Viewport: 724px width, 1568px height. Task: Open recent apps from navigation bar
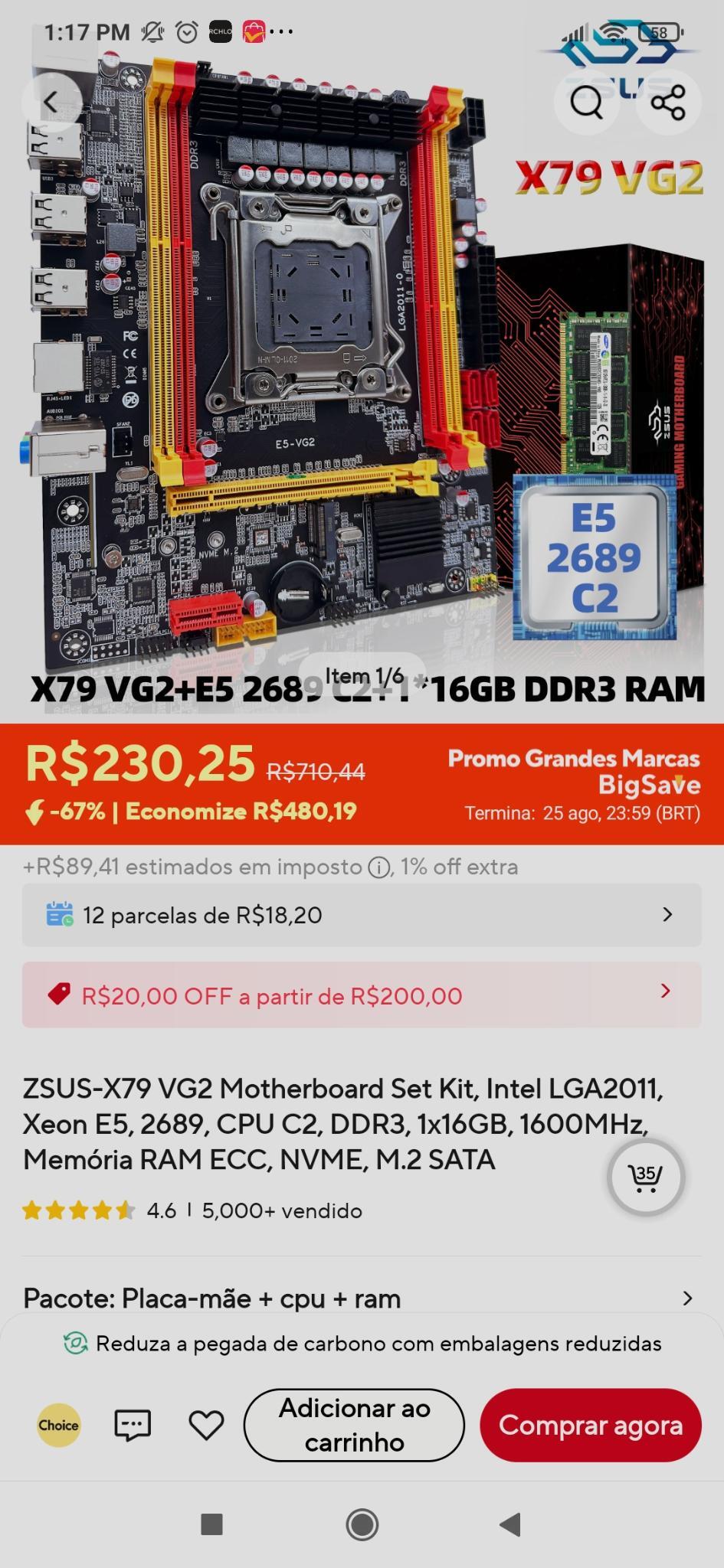pyautogui.click(x=211, y=1524)
